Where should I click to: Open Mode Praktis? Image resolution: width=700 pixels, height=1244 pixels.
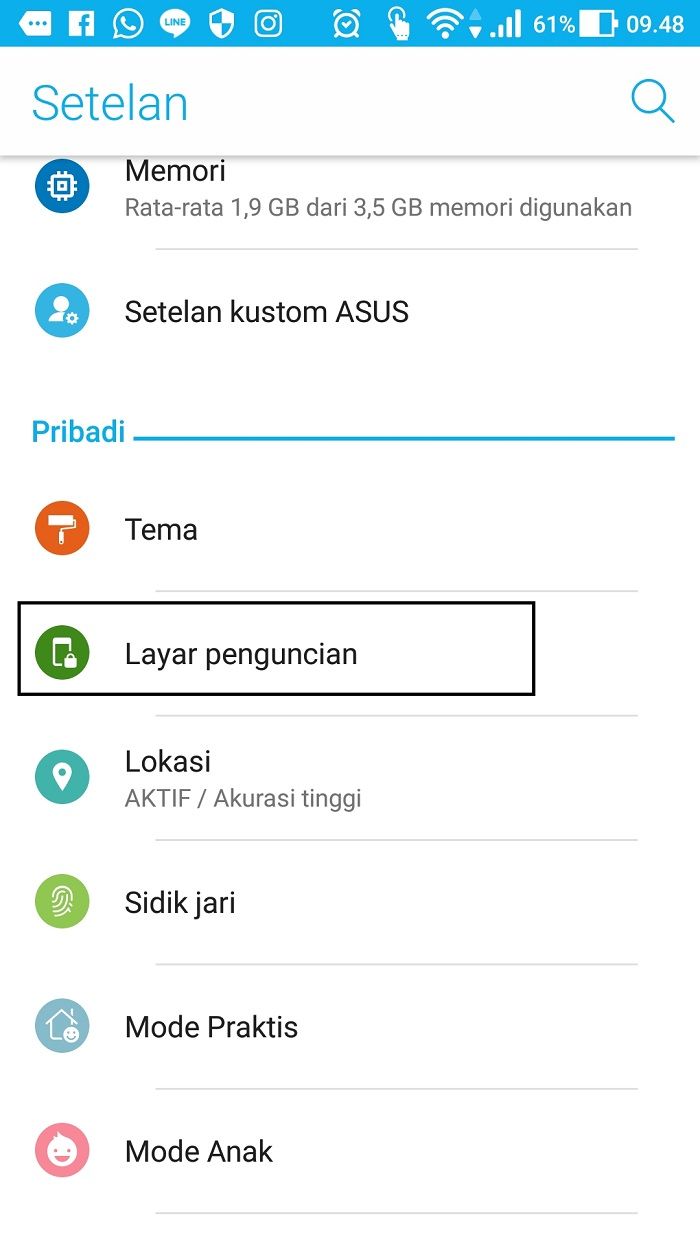point(350,1027)
